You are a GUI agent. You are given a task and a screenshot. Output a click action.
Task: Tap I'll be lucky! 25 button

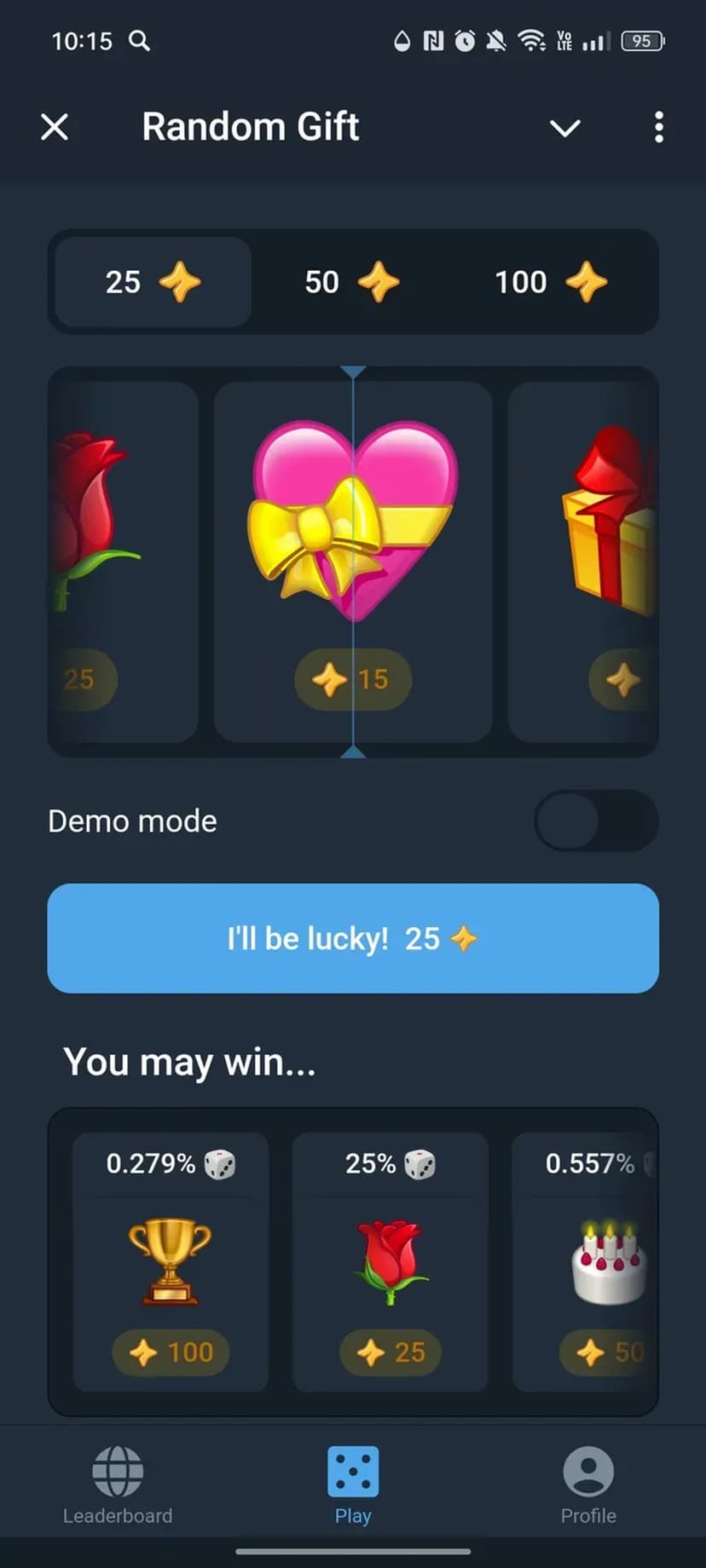353,938
